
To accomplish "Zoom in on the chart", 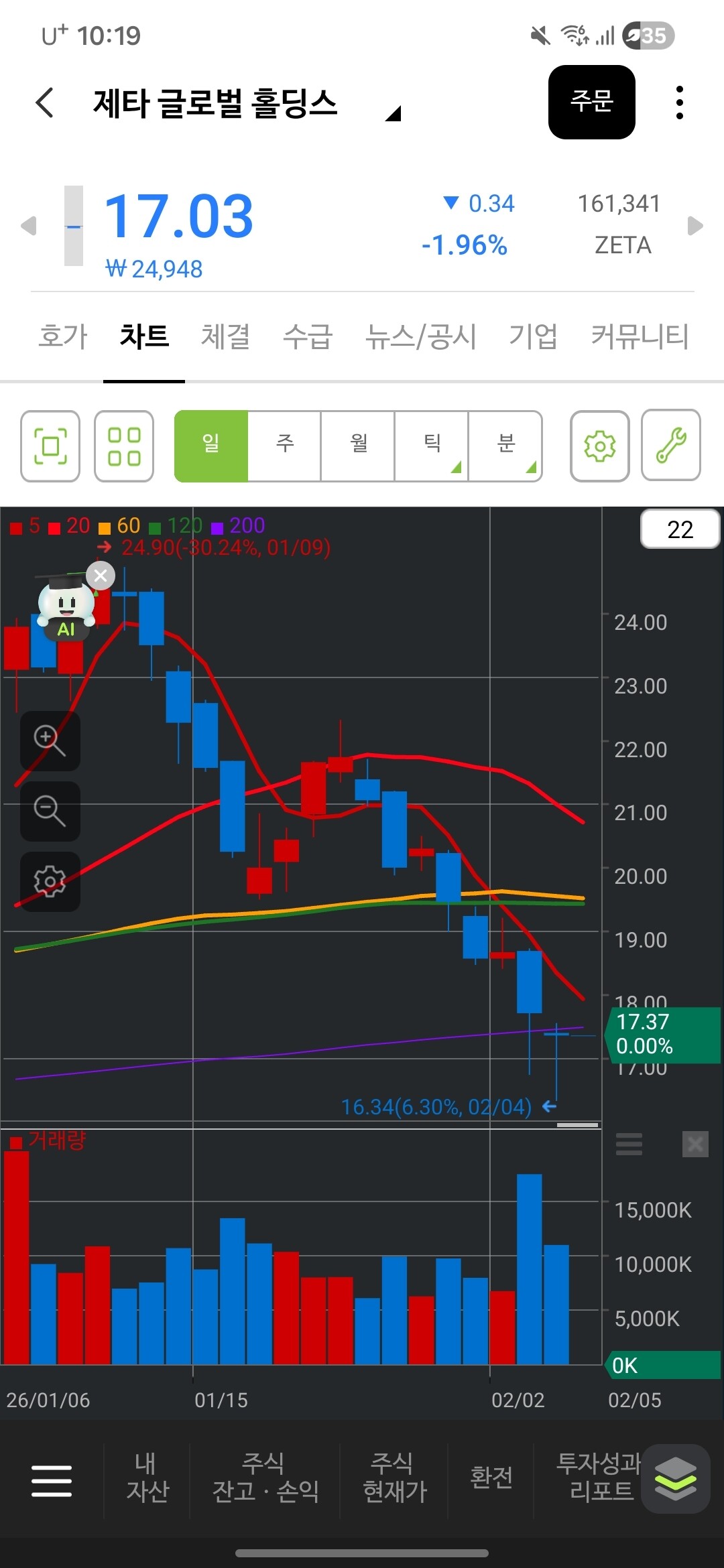I will click(50, 740).
